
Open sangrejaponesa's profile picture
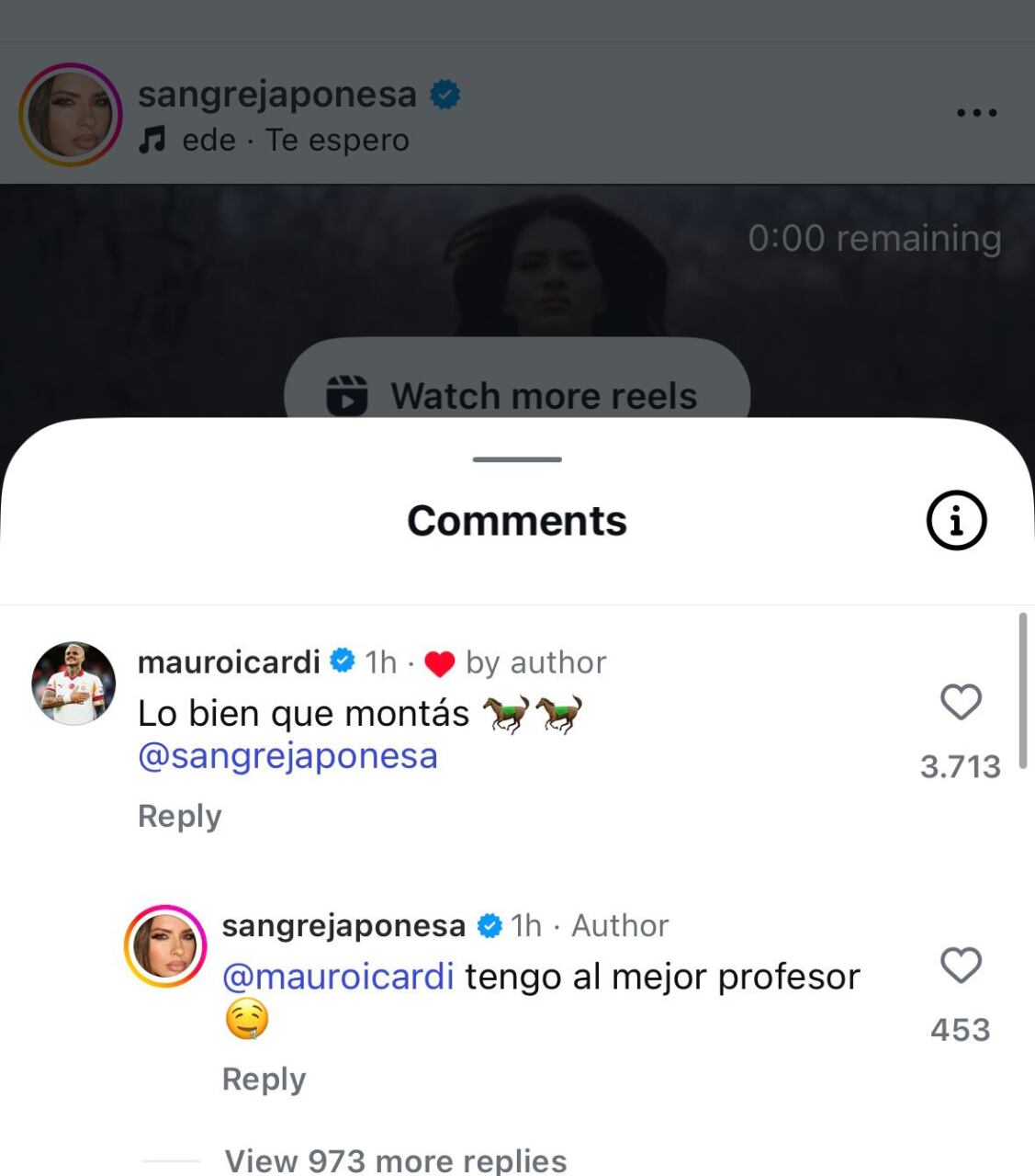73,112
